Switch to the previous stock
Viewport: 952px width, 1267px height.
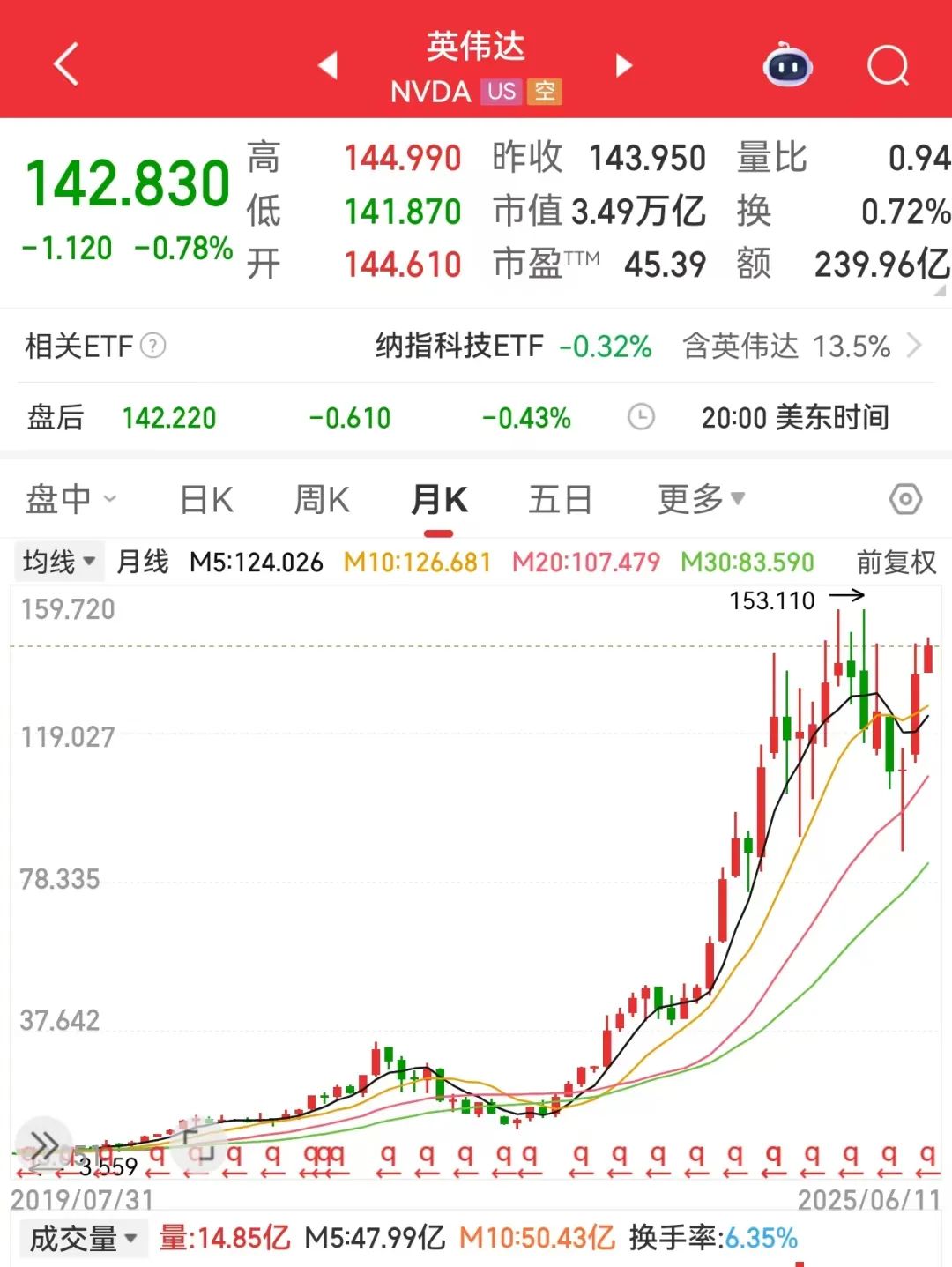[x=328, y=64]
